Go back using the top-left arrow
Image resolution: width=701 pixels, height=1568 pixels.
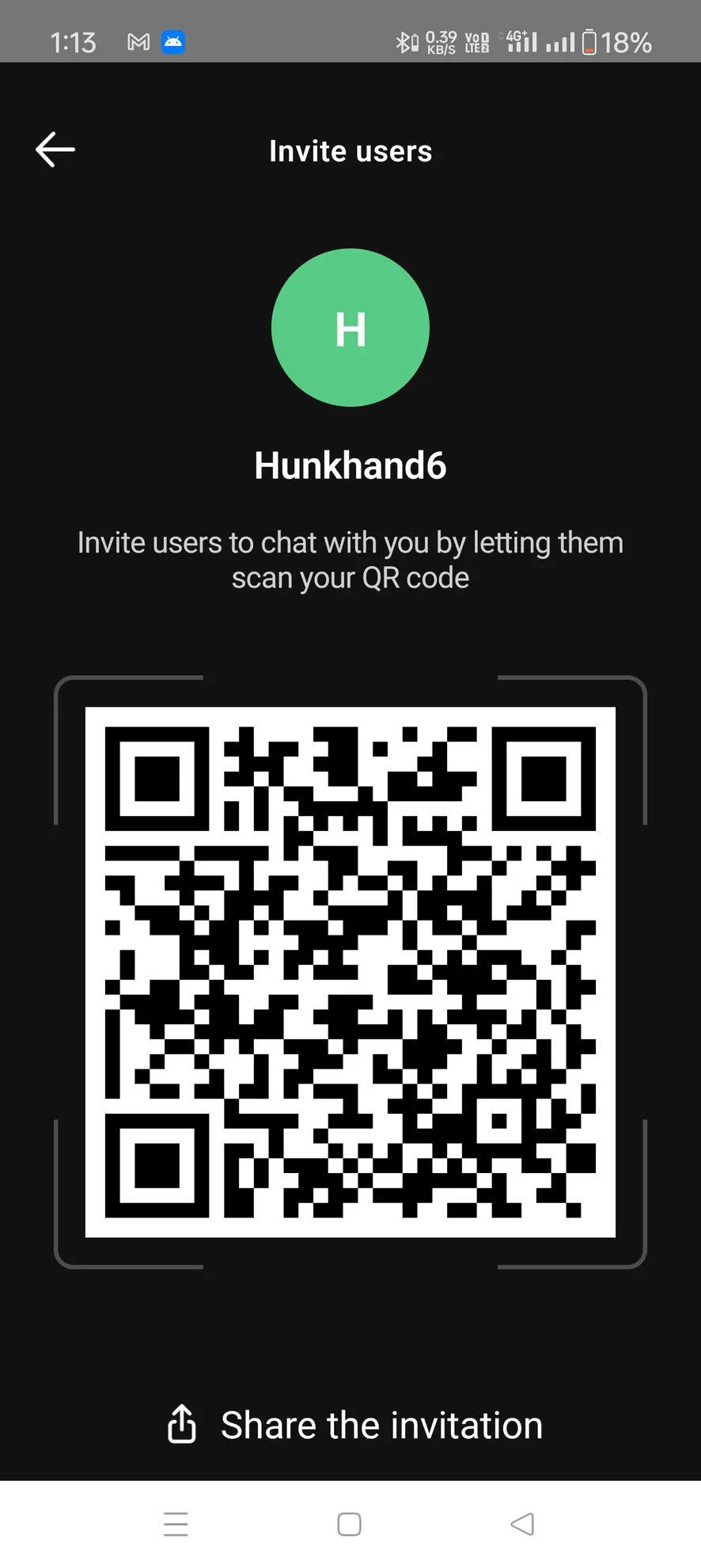[x=55, y=150]
